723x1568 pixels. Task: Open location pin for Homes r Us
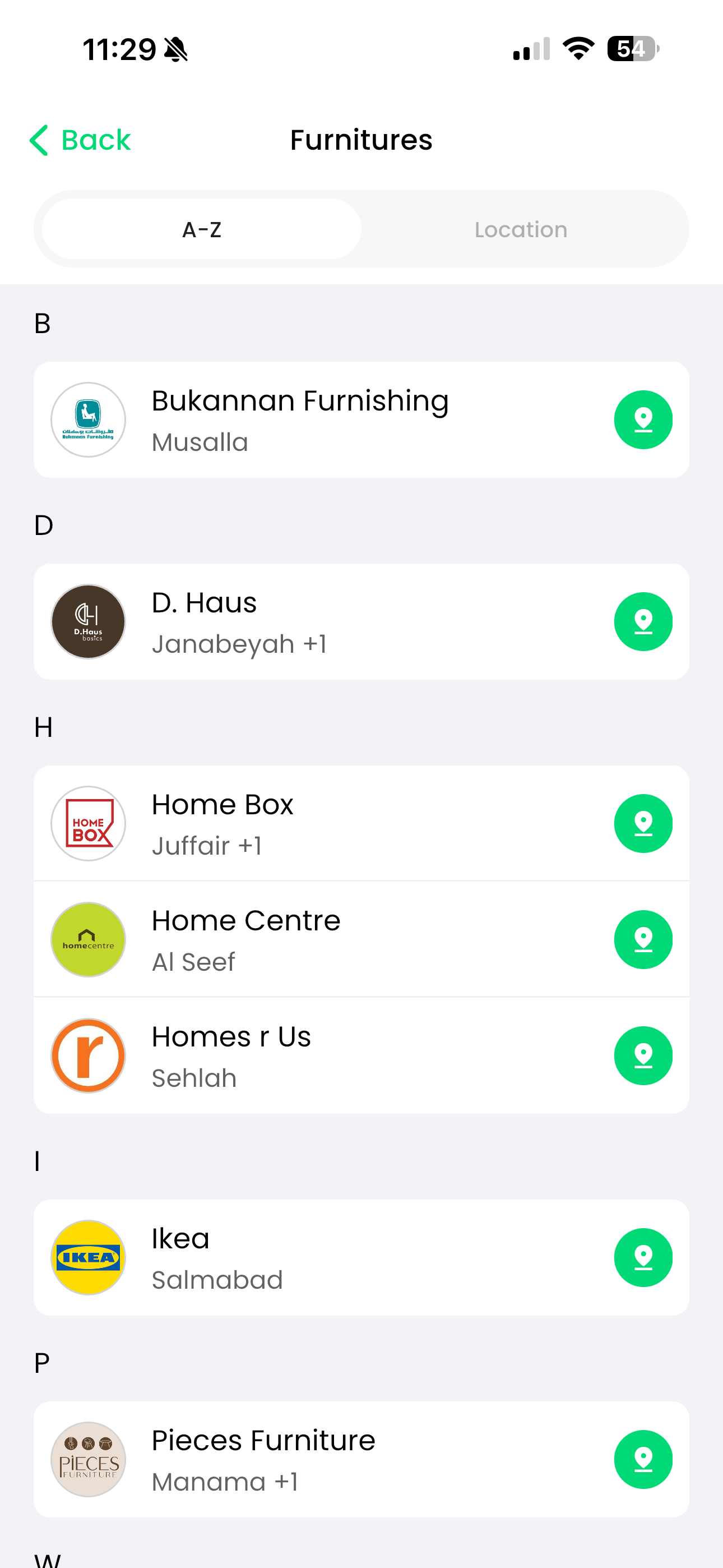pyautogui.click(x=643, y=1055)
